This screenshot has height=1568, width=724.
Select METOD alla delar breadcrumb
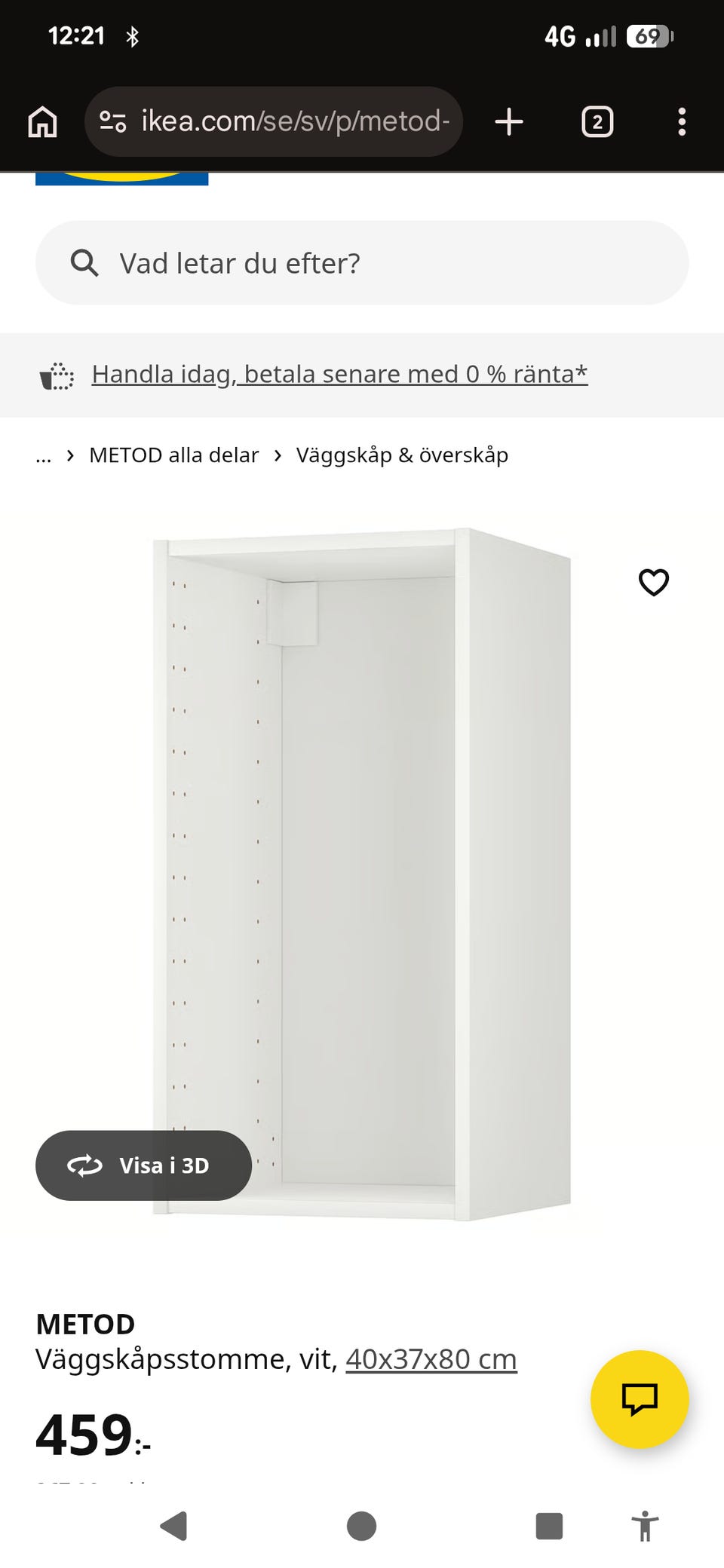point(173,455)
